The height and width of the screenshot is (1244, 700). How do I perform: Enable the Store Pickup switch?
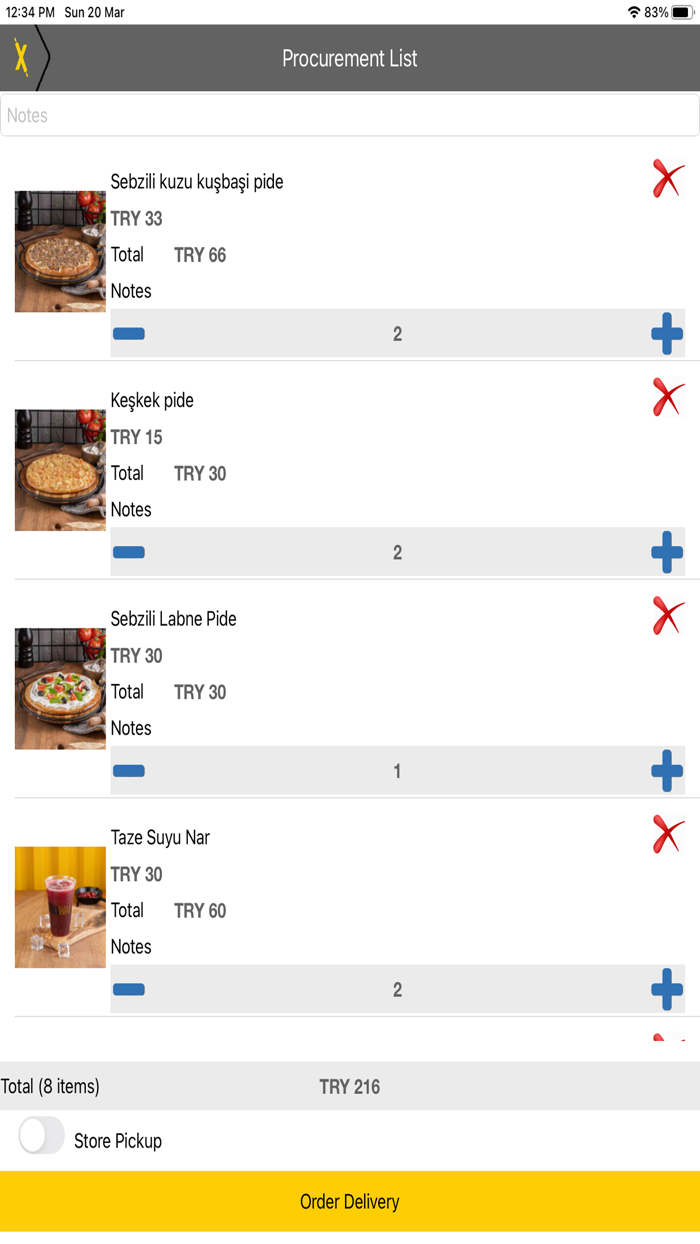click(x=42, y=1136)
